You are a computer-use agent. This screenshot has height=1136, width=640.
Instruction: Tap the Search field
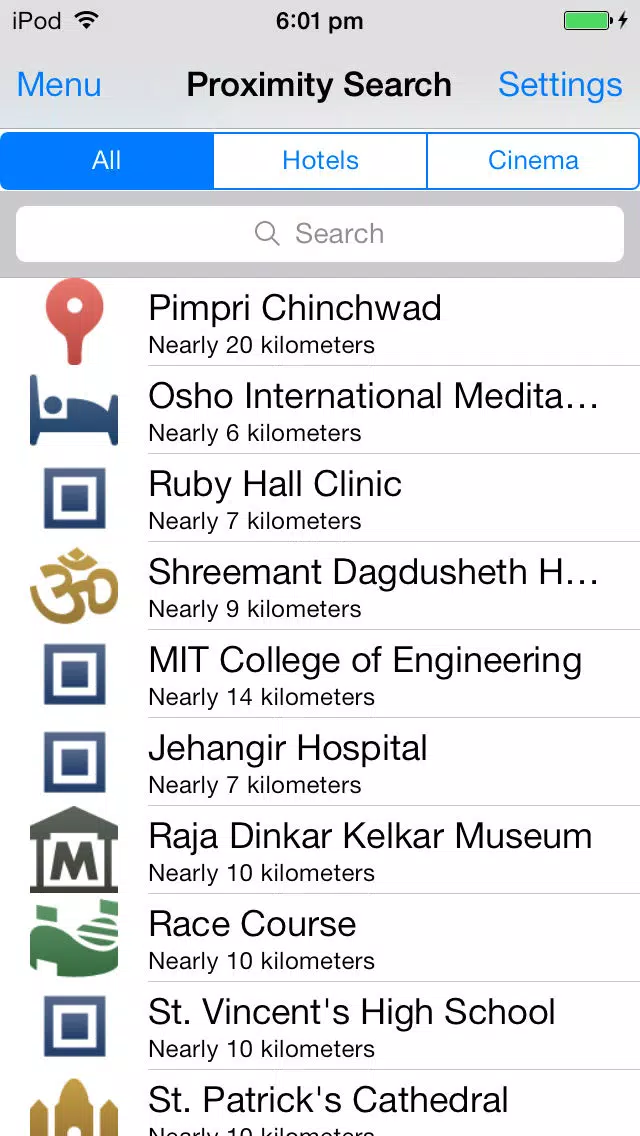[x=320, y=234]
